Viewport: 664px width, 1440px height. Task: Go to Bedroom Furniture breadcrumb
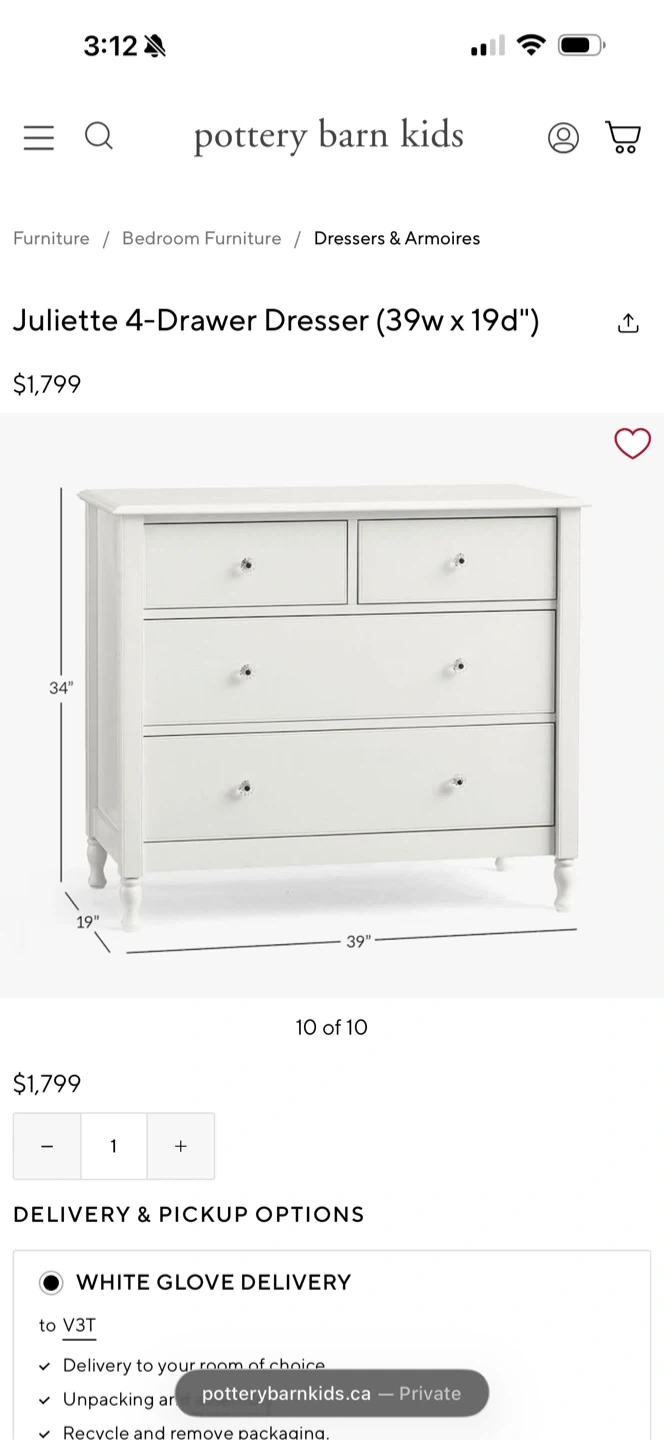point(201,238)
